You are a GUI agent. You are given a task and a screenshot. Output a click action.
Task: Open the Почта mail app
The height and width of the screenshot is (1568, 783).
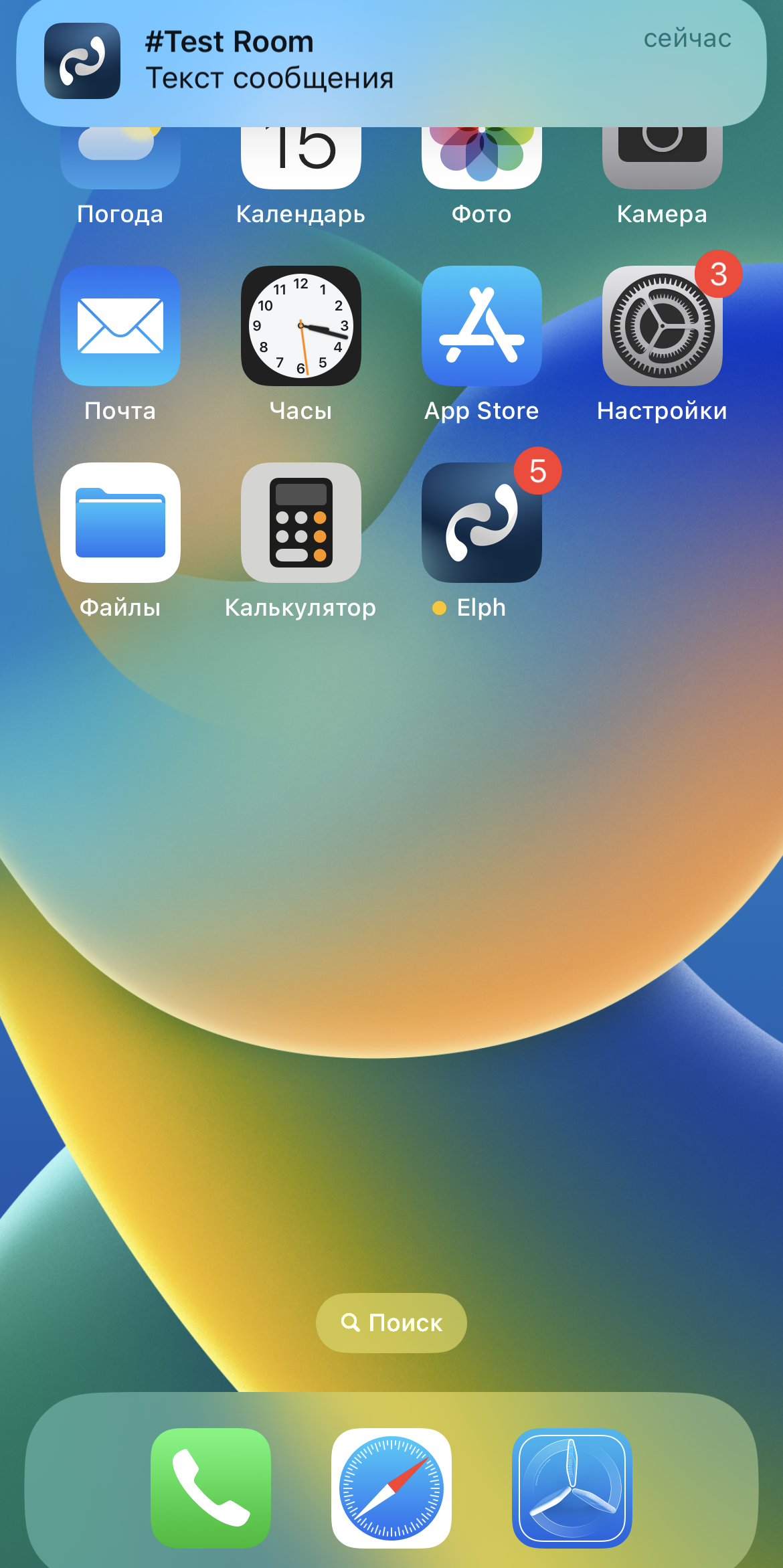point(120,326)
